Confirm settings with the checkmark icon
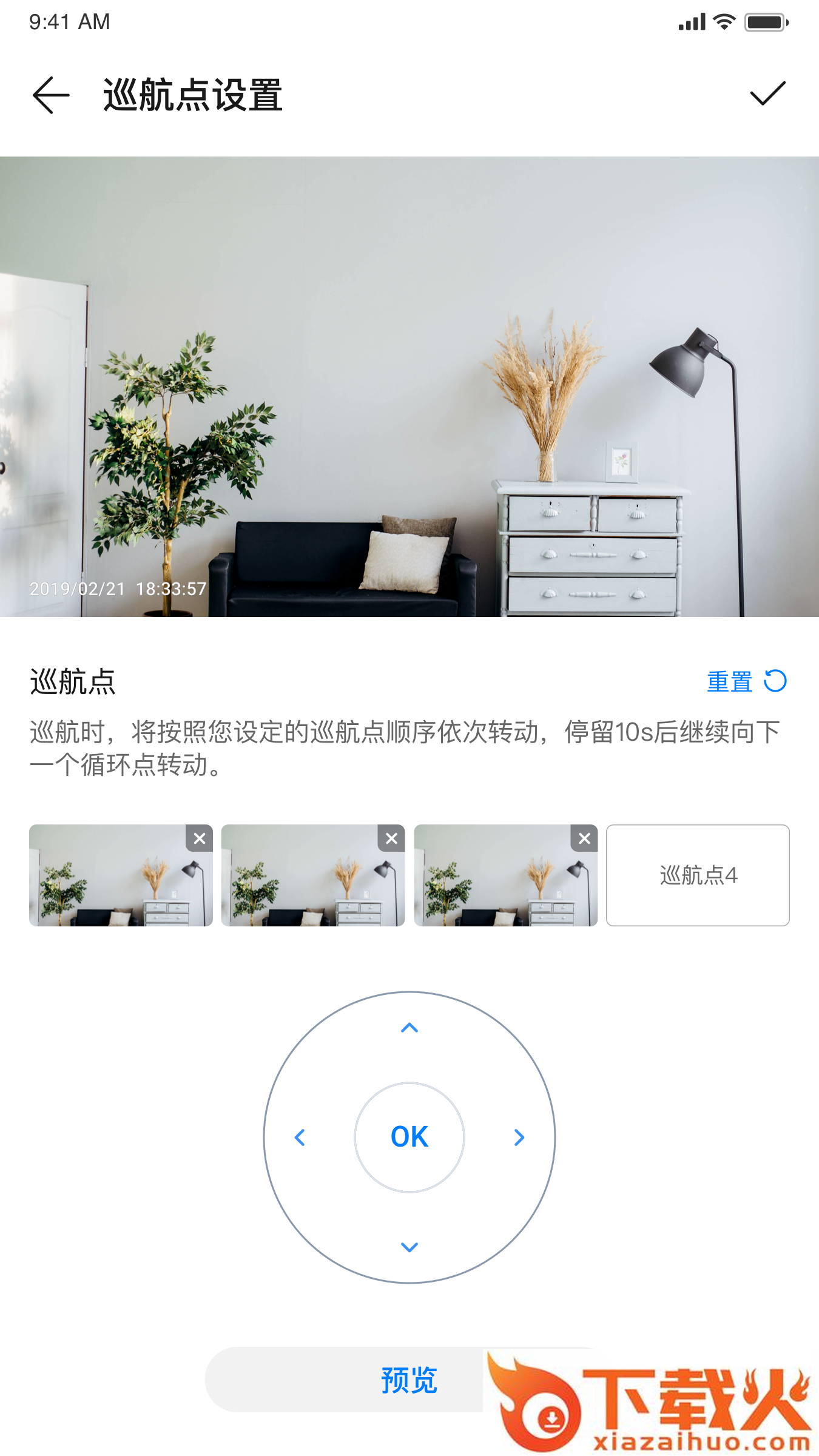Viewport: 819px width, 1456px height. click(x=767, y=94)
